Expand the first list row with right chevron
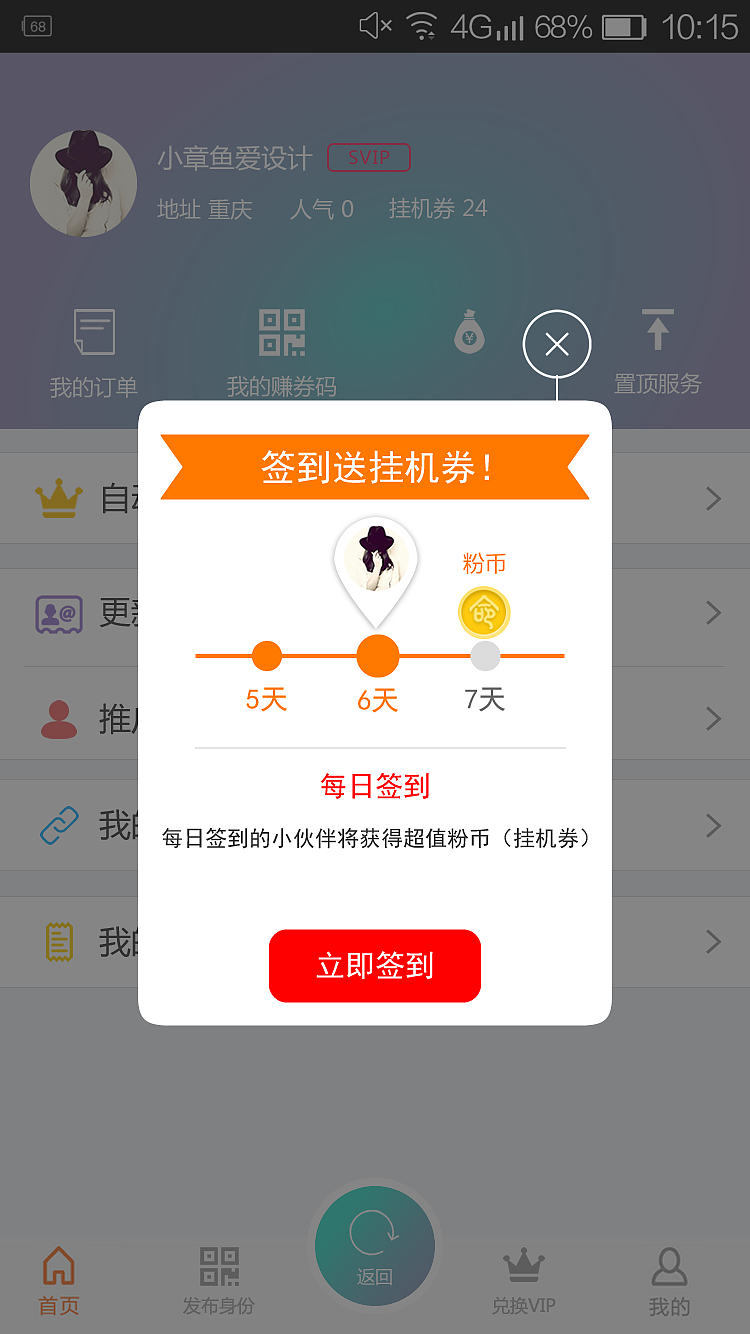750x1334 pixels. pyautogui.click(x=714, y=498)
